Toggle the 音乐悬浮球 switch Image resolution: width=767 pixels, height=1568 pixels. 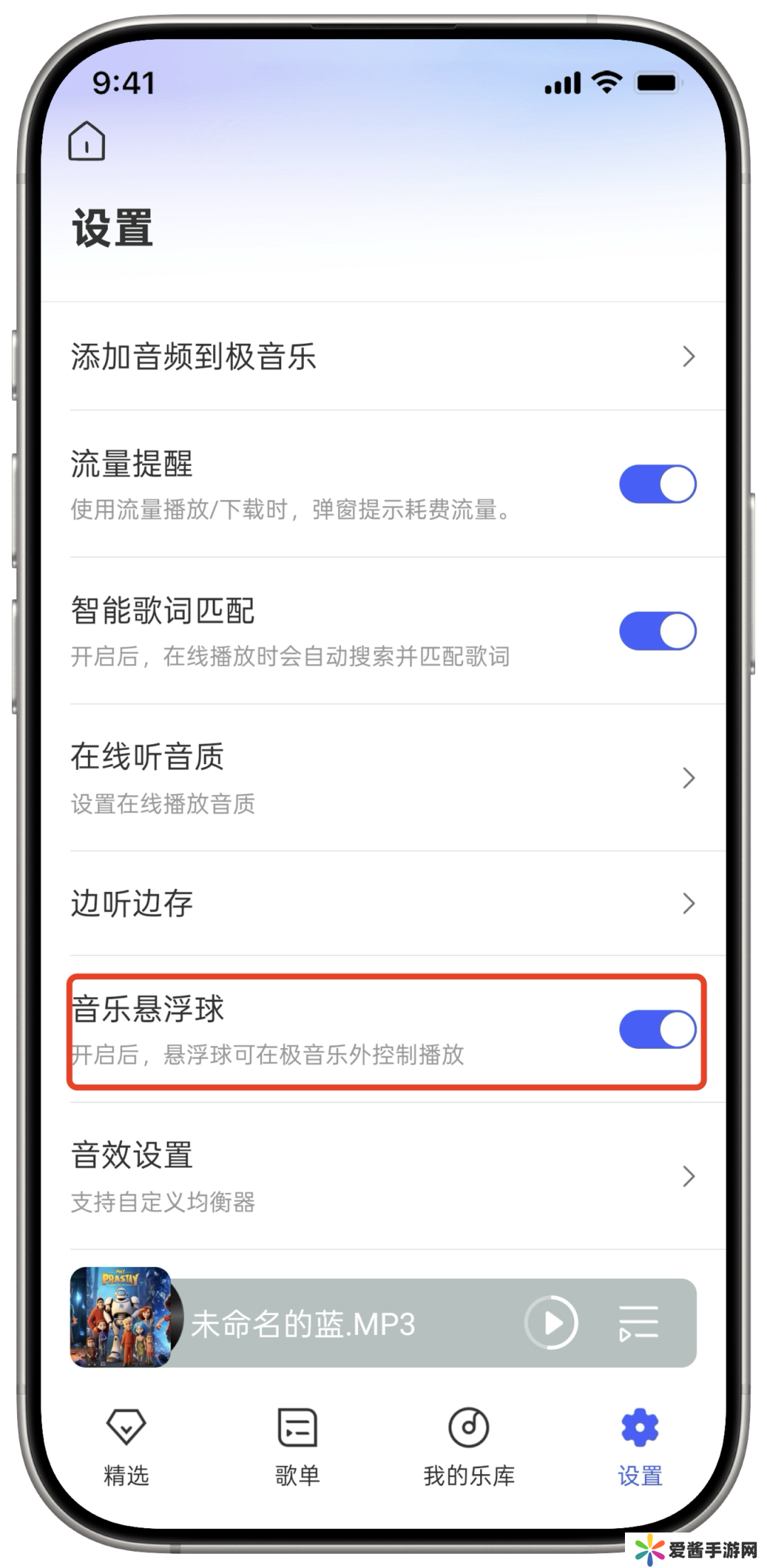657,1030
